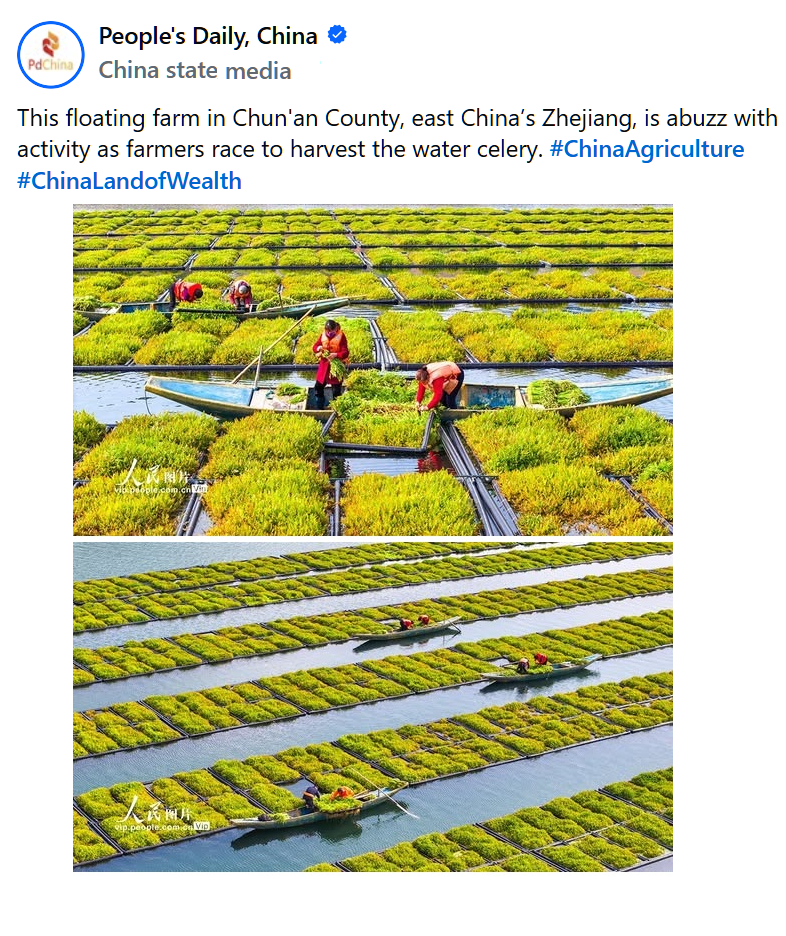Click the blue verified checkmark badge
This screenshot has width=786, height=936.
(x=339, y=33)
